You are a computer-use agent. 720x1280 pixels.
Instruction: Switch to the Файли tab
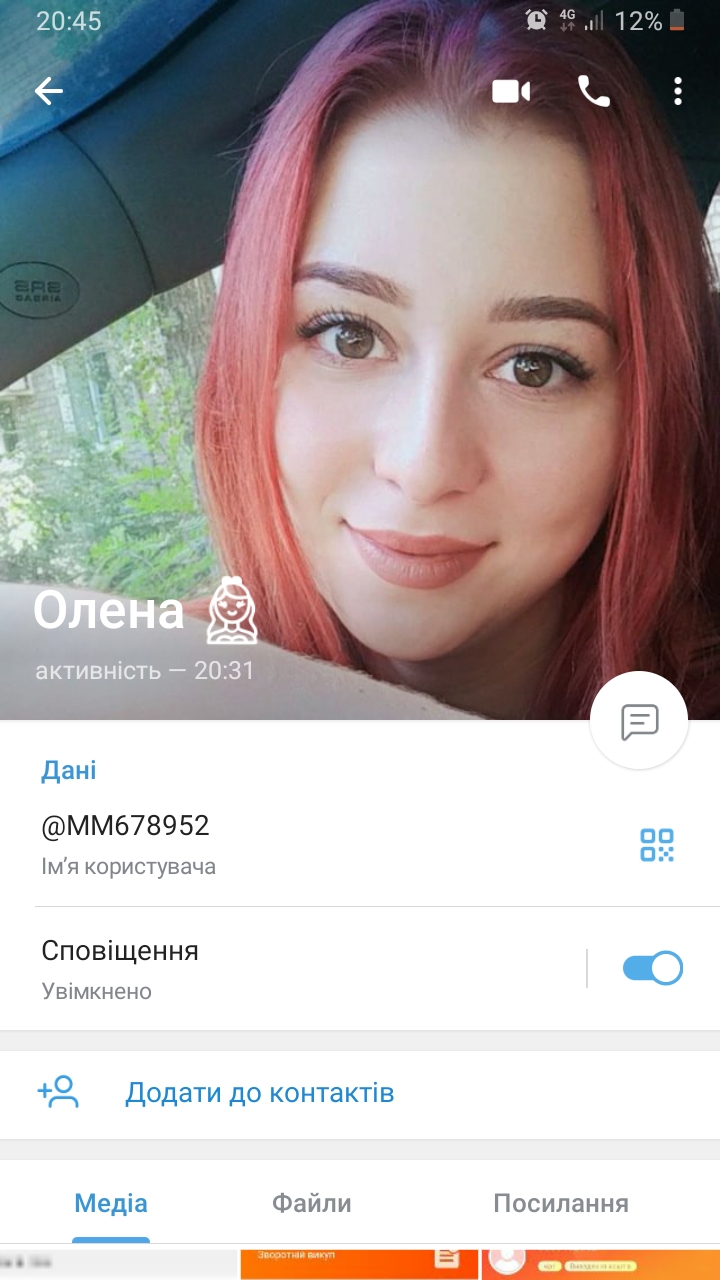312,1203
